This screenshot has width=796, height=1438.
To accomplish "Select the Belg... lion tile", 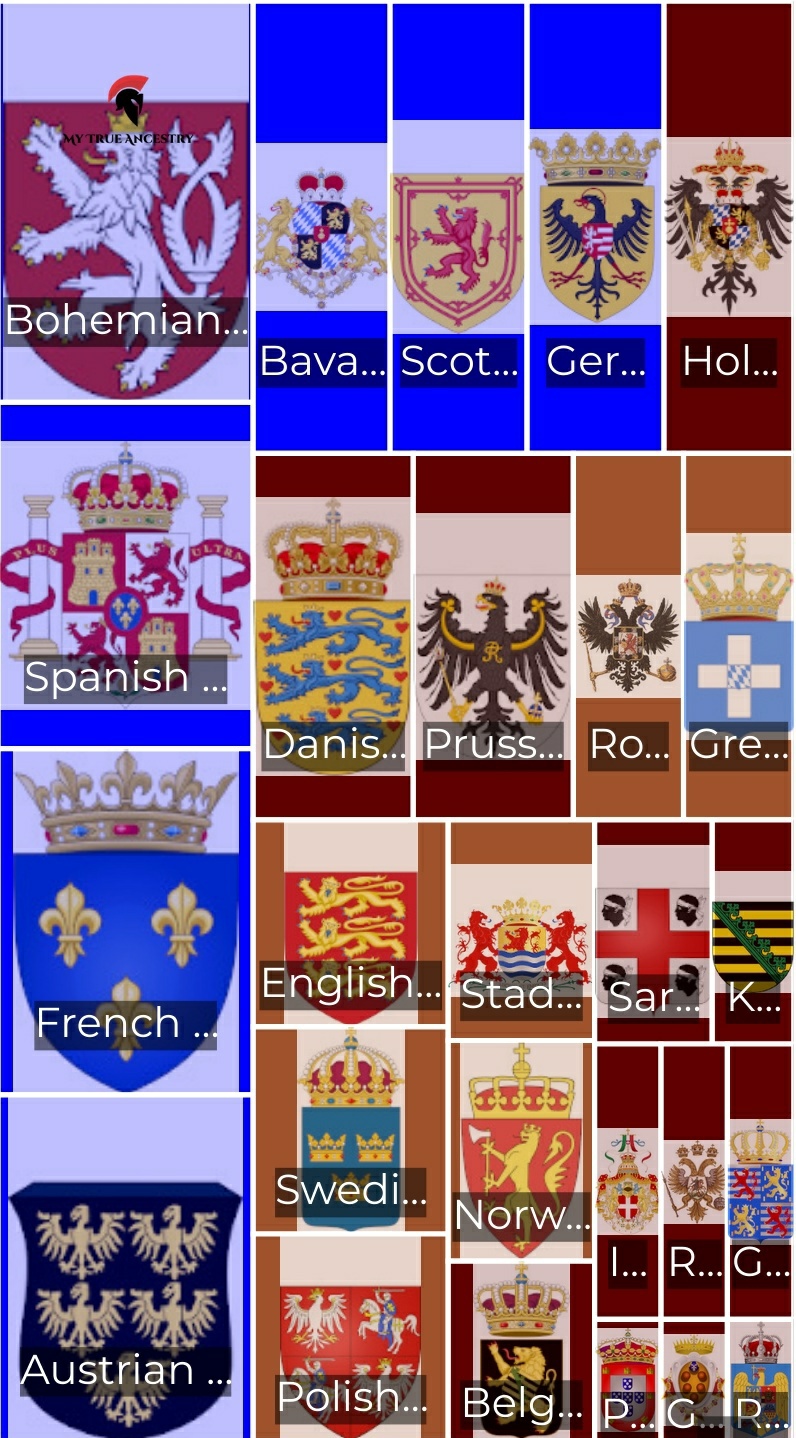I will pyautogui.click(x=521, y=1350).
